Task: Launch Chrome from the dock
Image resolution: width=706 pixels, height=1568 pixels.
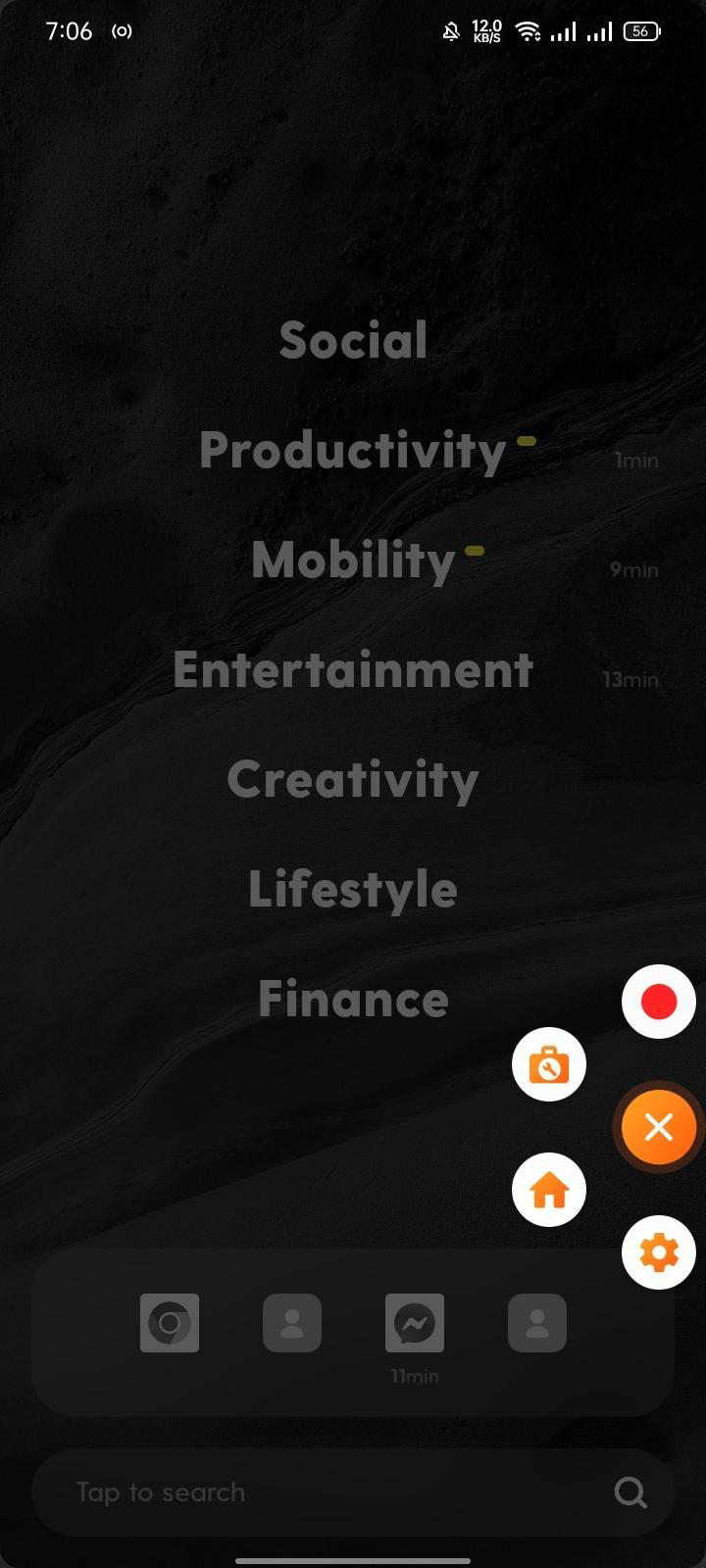Action: [170, 1323]
